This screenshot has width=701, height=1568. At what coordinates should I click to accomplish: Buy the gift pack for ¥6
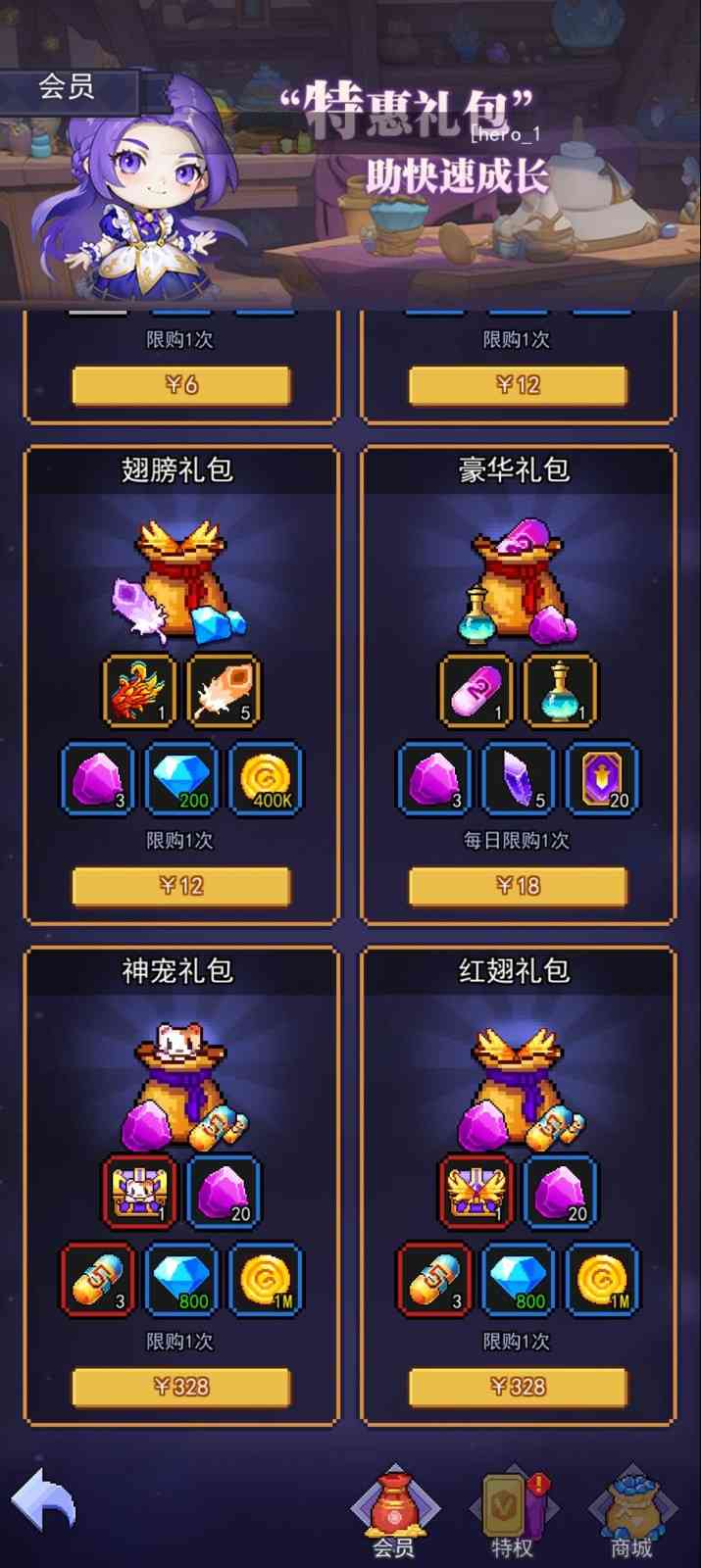(181, 385)
